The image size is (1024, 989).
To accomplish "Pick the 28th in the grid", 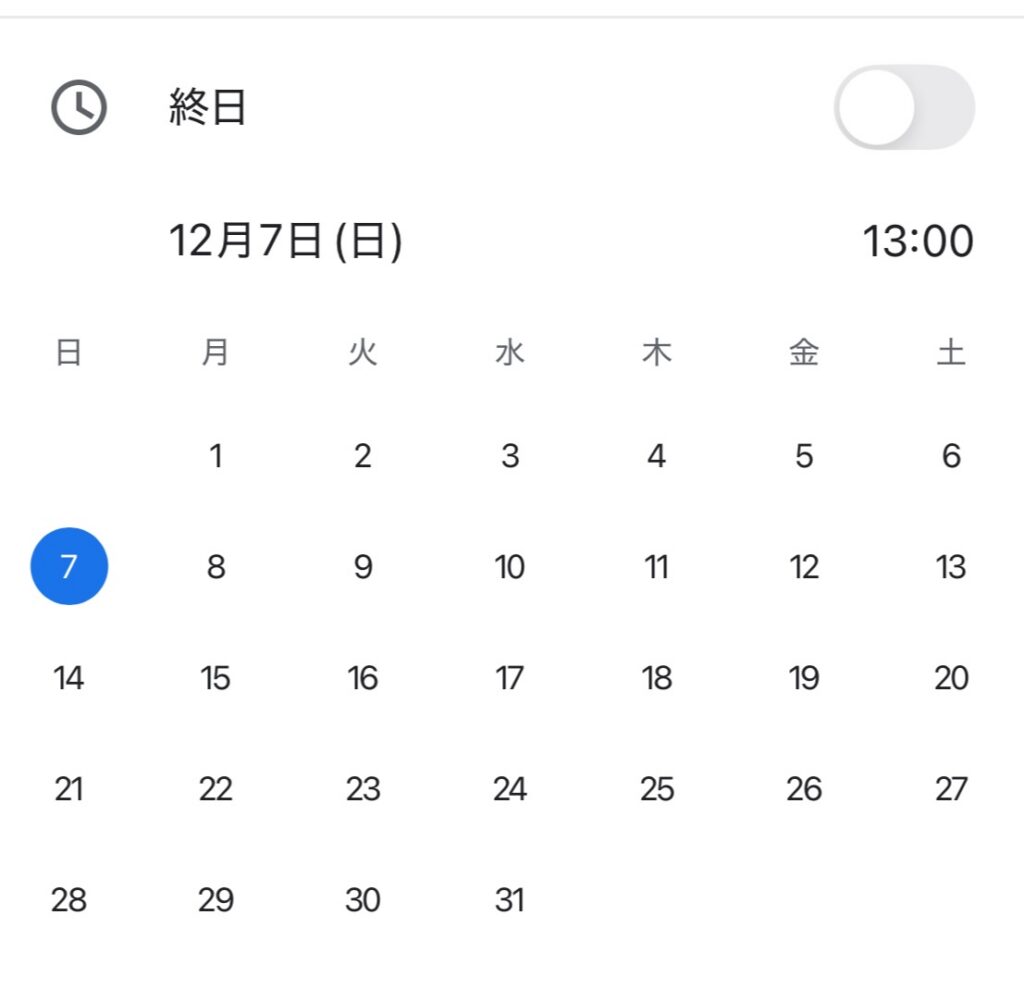I will click(69, 900).
